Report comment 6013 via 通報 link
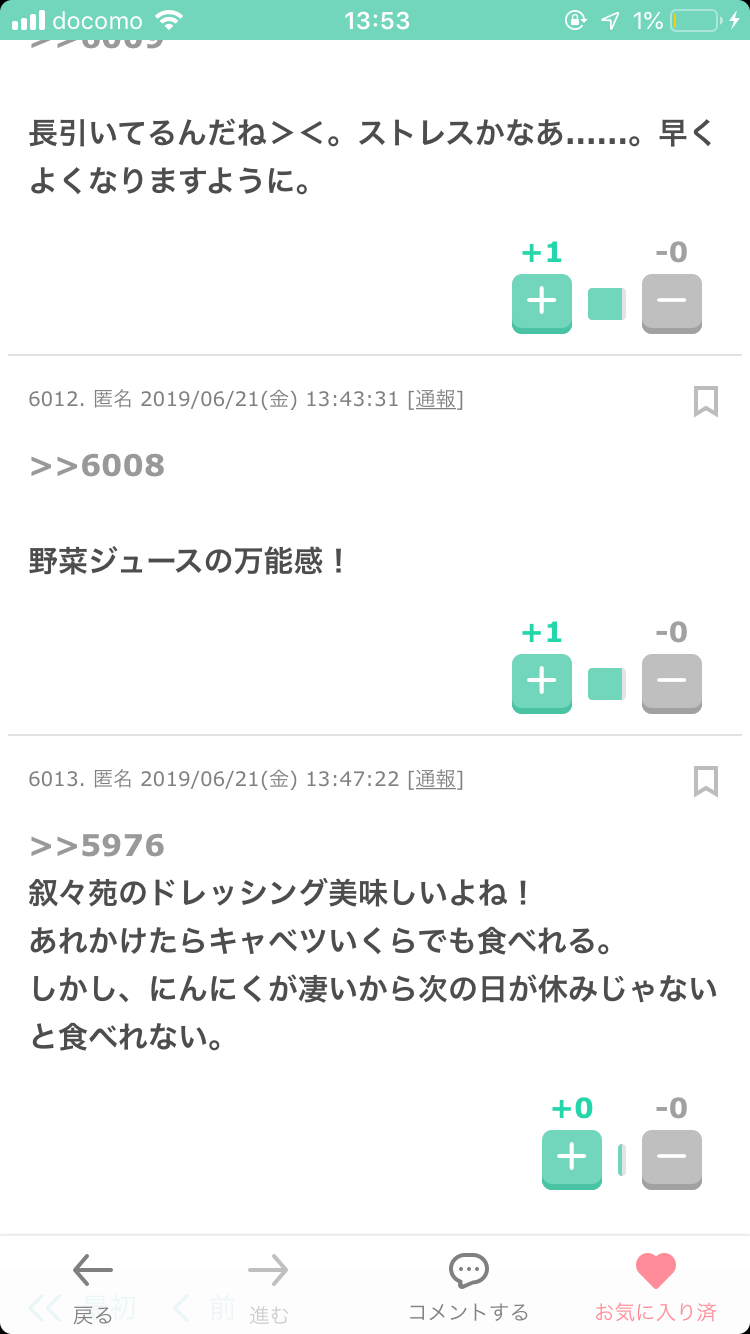Viewport: 750px width, 1334px height. click(x=436, y=779)
